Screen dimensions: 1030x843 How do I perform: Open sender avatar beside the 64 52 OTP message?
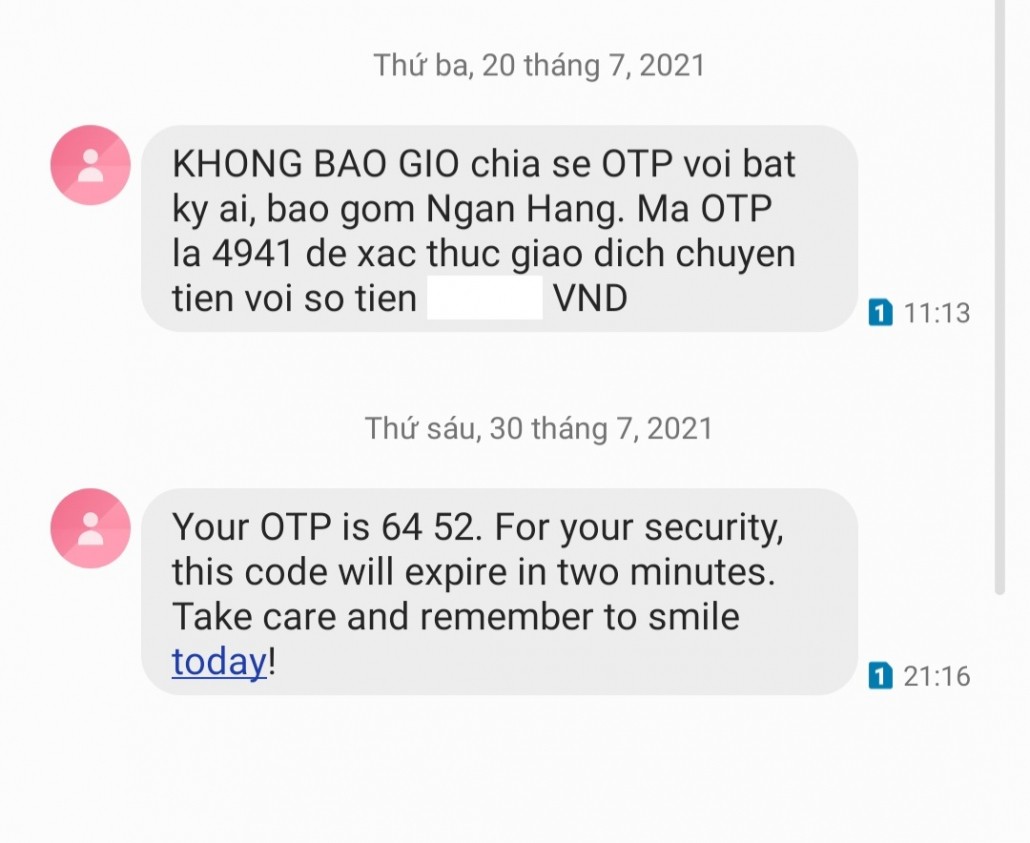tap(91, 528)
